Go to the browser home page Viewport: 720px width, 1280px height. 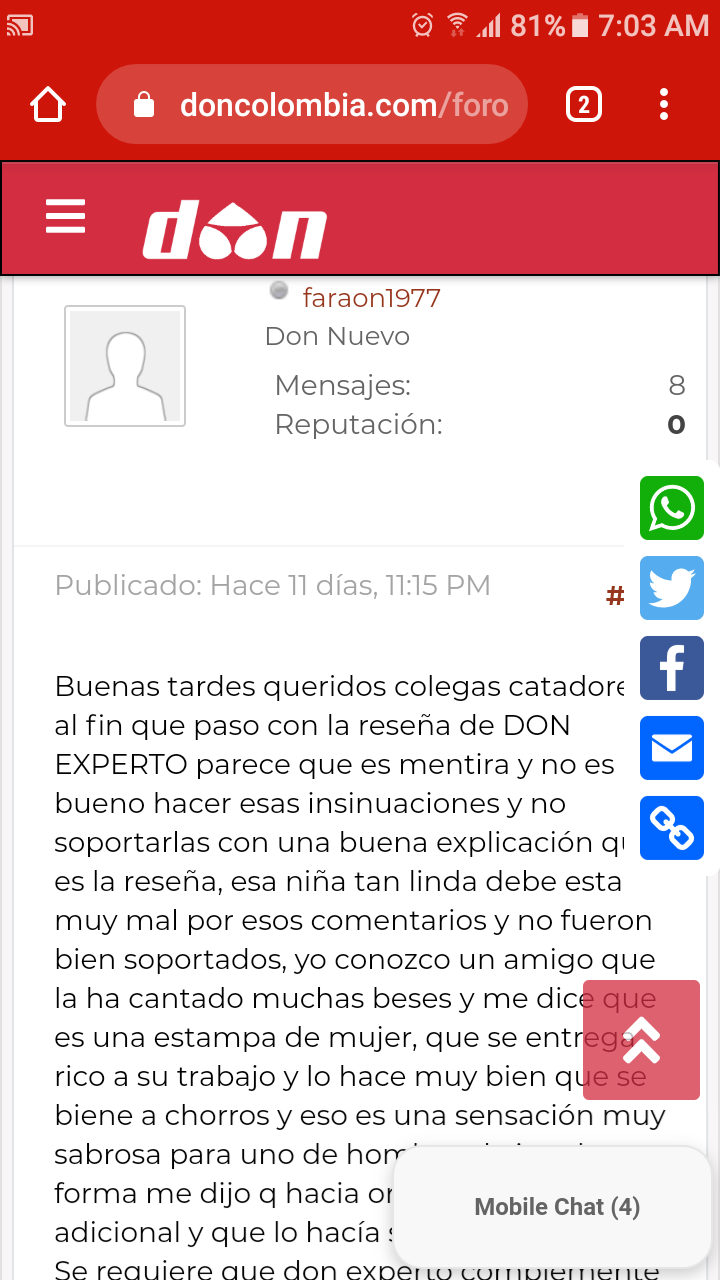click(x=48, y=105)
